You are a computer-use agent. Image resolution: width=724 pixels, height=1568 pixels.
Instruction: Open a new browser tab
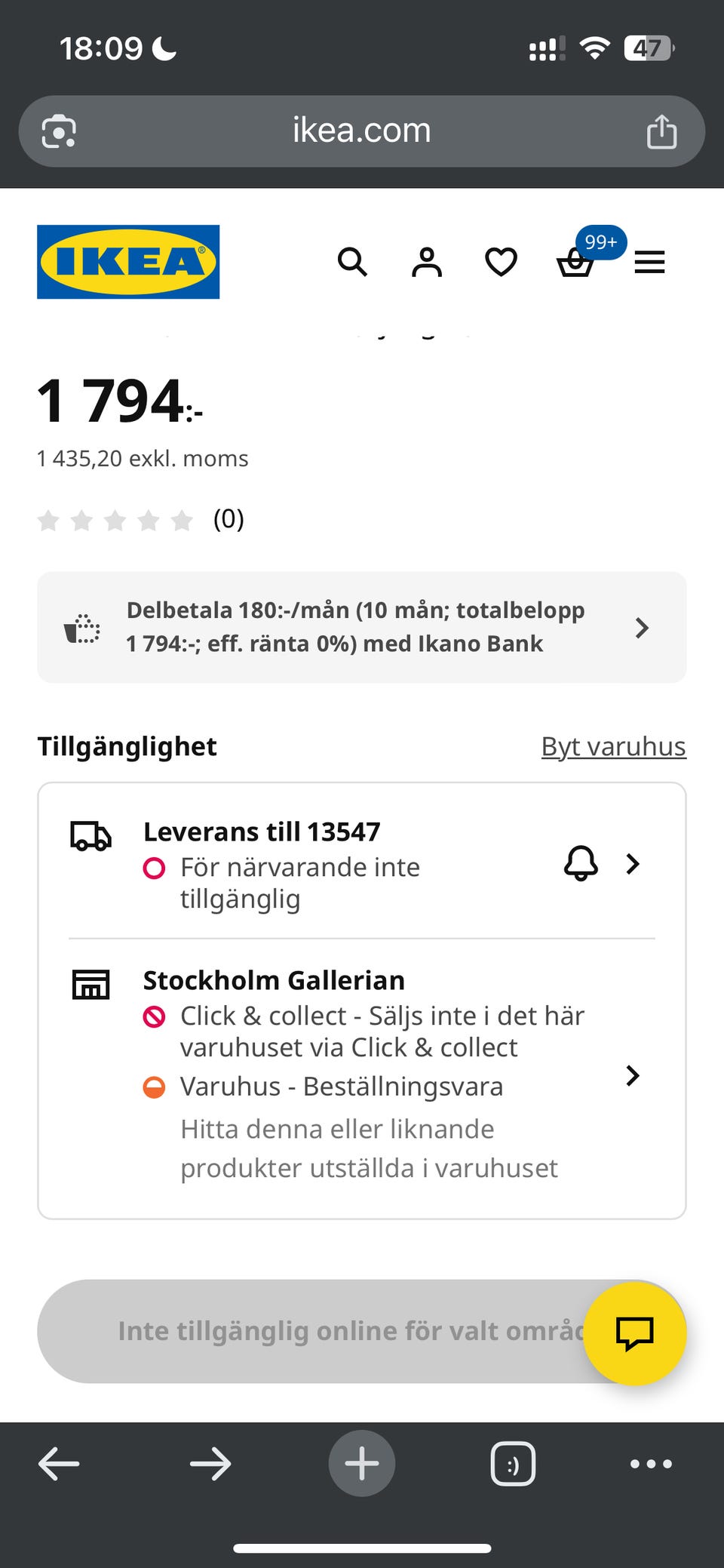point(361,1462)
